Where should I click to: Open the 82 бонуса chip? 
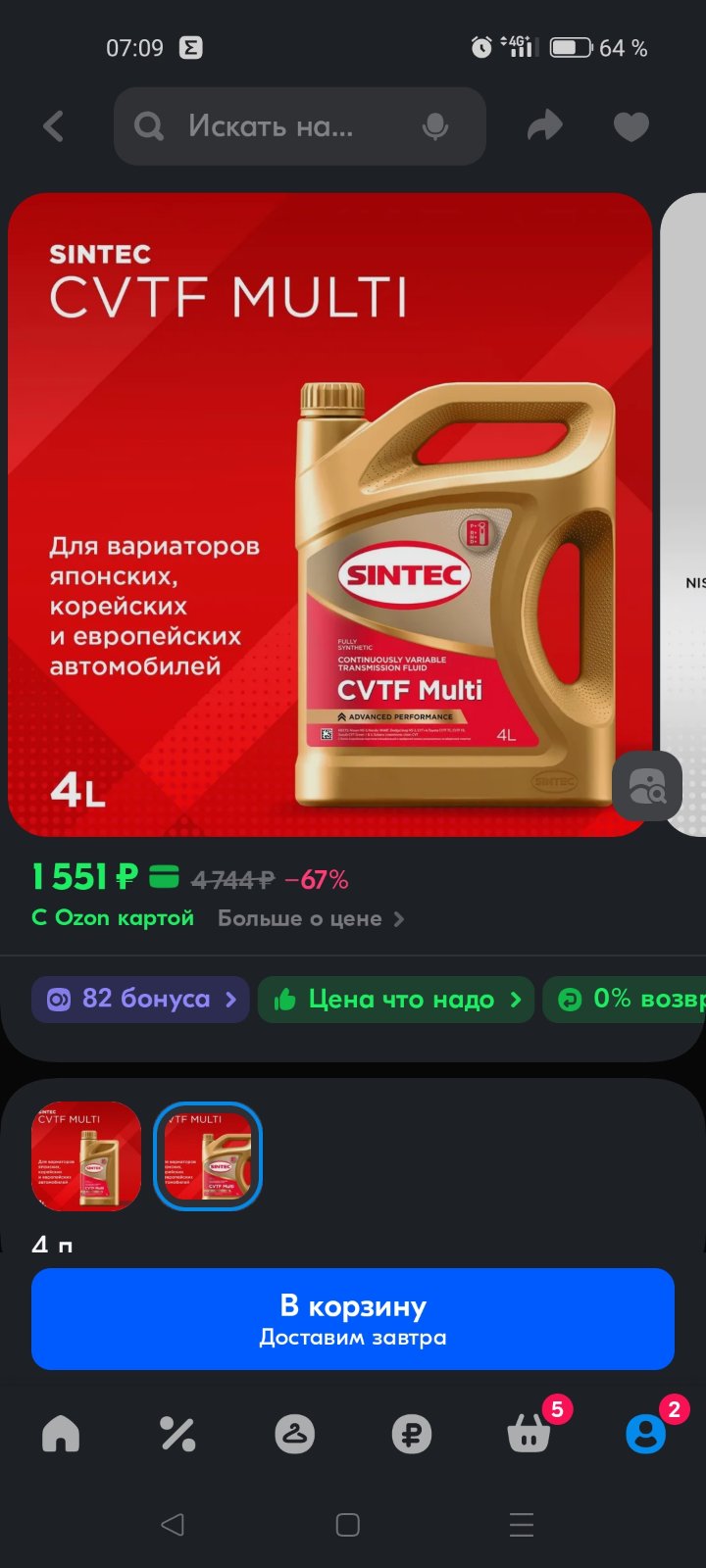(x=140, y=1000)
